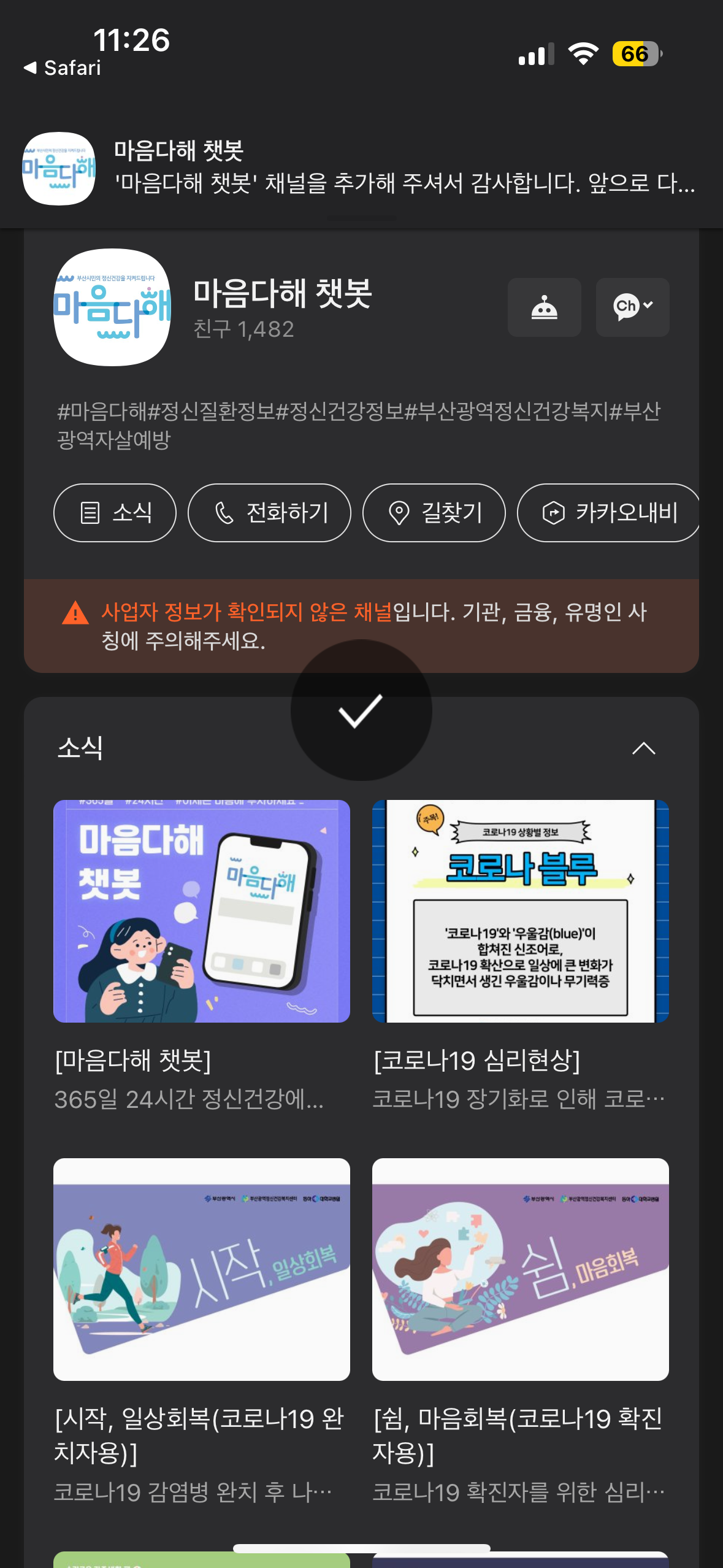Launch the 카카오내비 chip
The height and width of the screenshot is (1568, 723).
click(x=608, y=513)
